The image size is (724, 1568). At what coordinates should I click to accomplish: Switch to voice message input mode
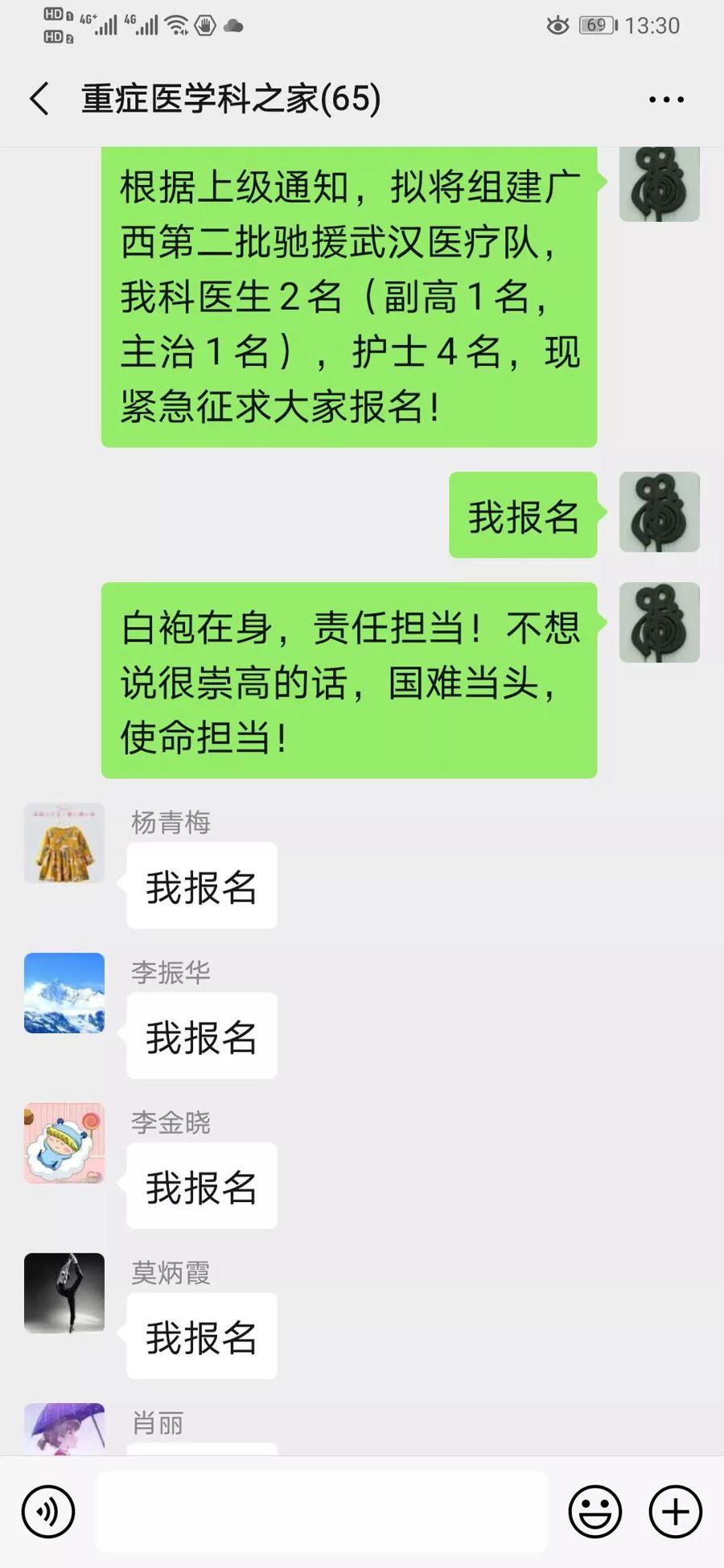coord(48,1510)
